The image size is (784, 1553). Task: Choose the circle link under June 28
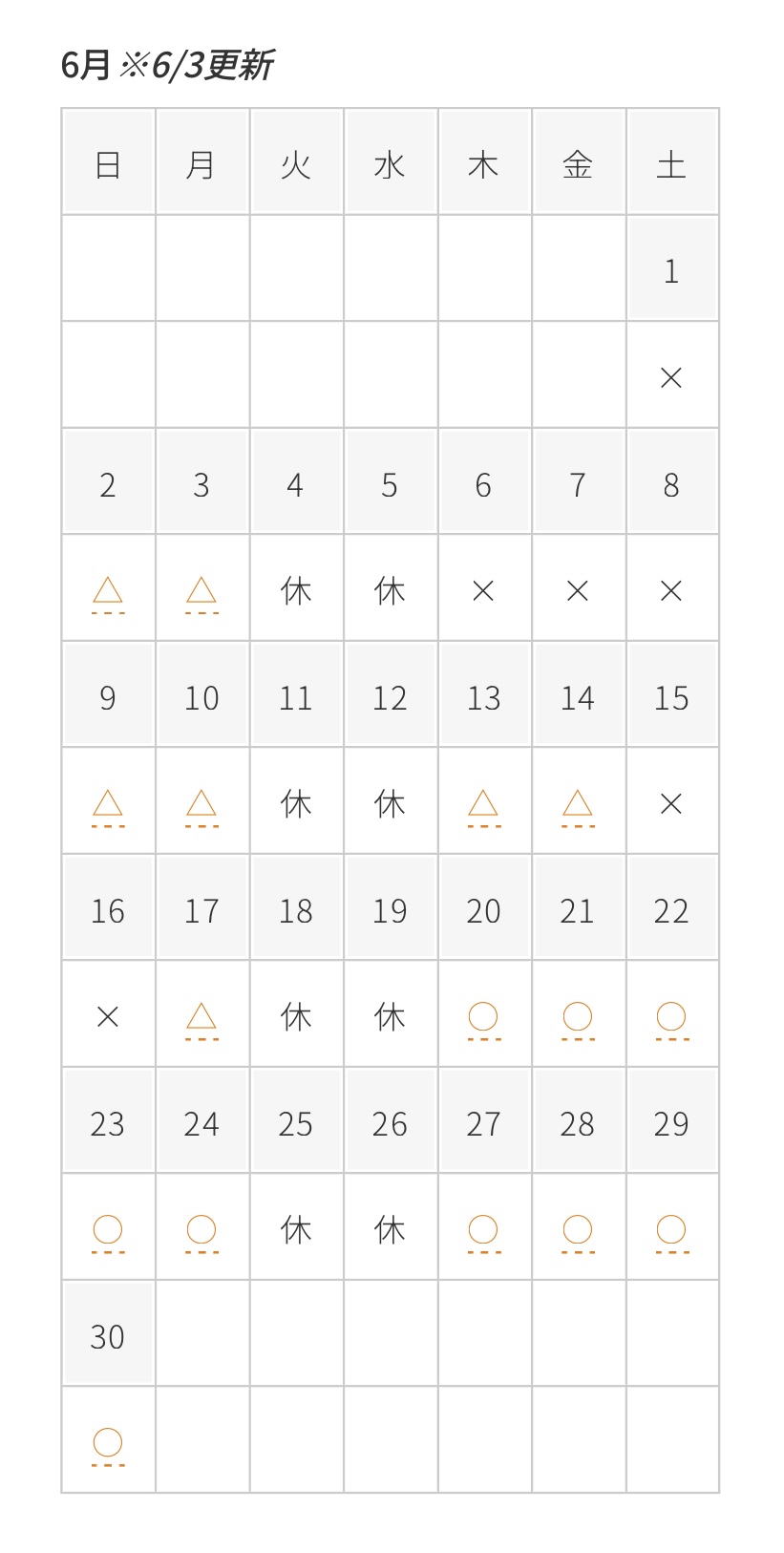coord(578,1230)
